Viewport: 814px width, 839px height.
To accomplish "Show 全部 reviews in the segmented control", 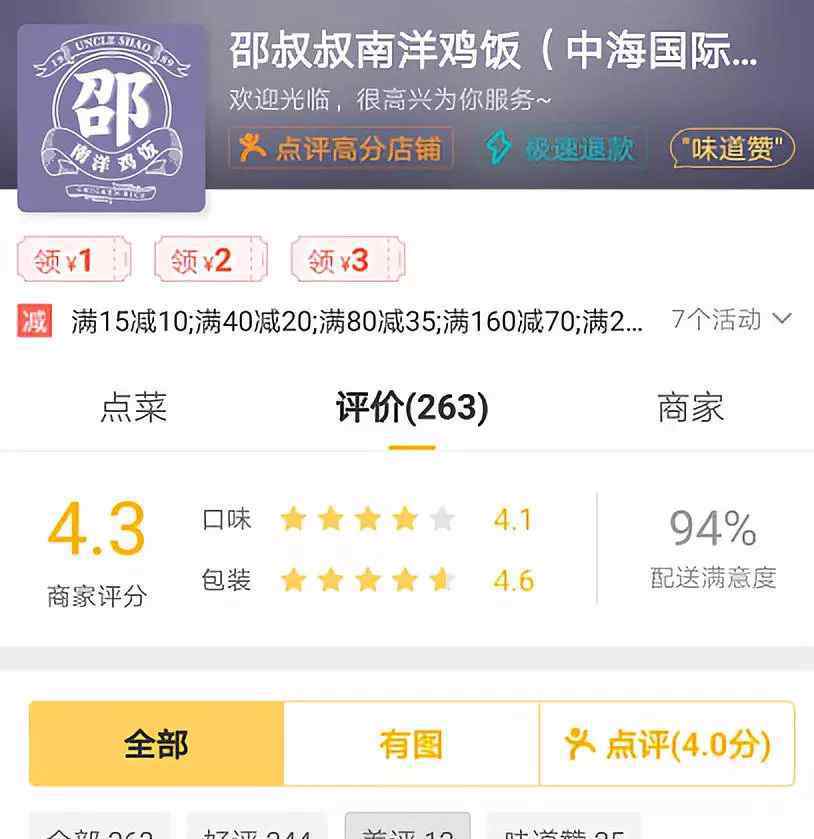I will point(157,744).
